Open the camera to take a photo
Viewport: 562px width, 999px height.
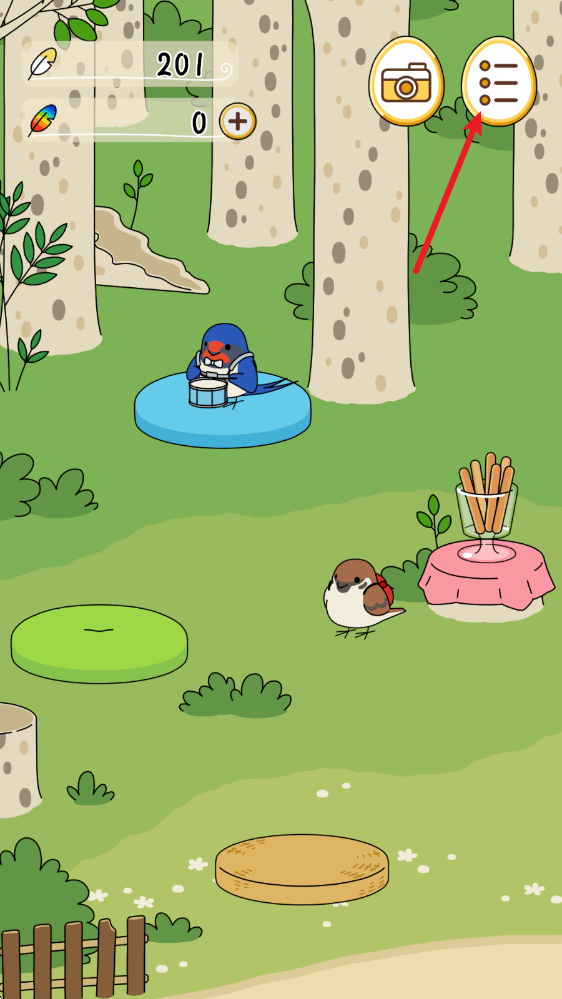coord(406,82)
